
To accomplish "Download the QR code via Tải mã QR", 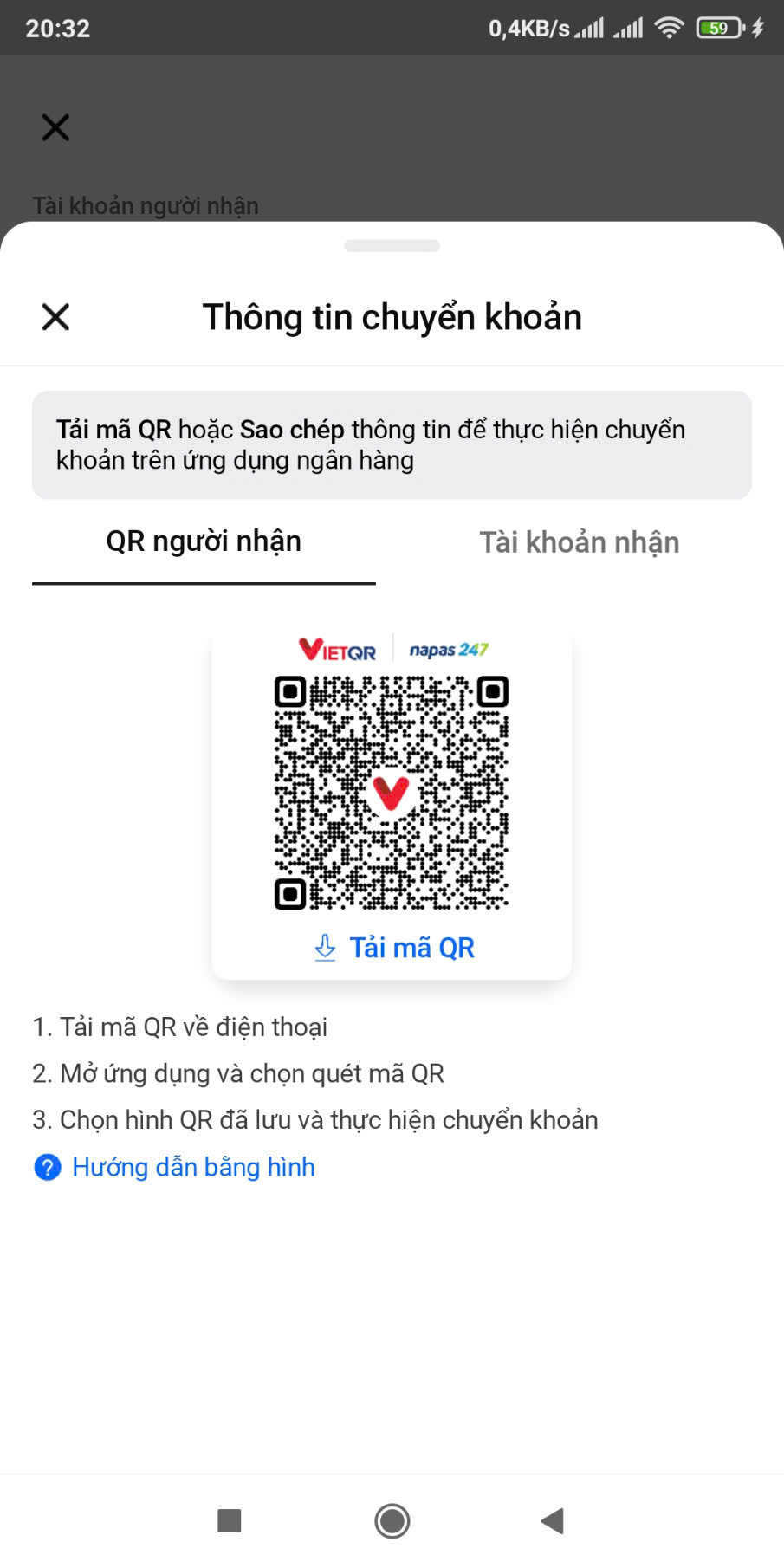I will (394, 948).
